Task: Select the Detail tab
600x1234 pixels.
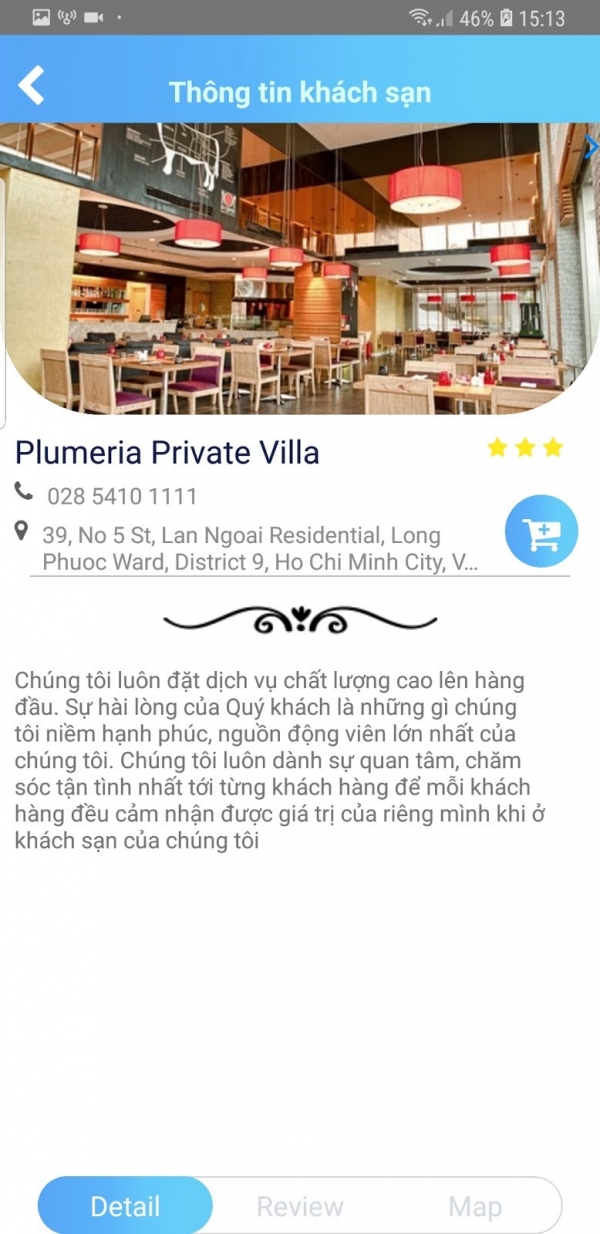Action: [125, 1206]
